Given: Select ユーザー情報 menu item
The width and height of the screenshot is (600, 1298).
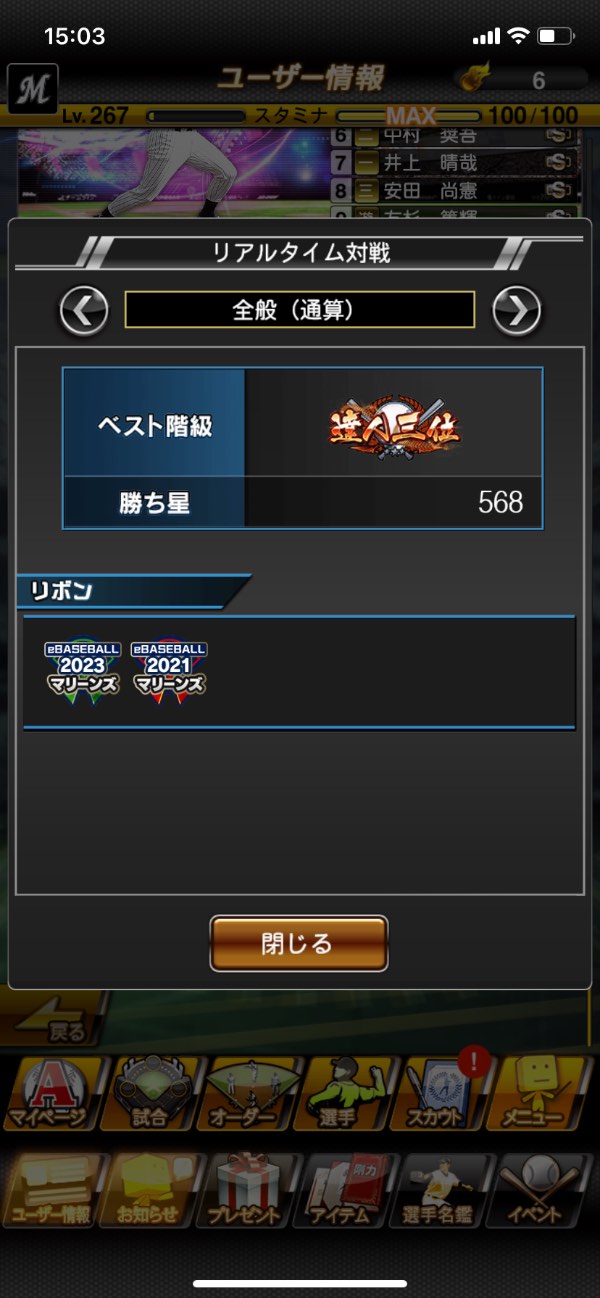Looking at the screenshot, I should point(50,1190).
